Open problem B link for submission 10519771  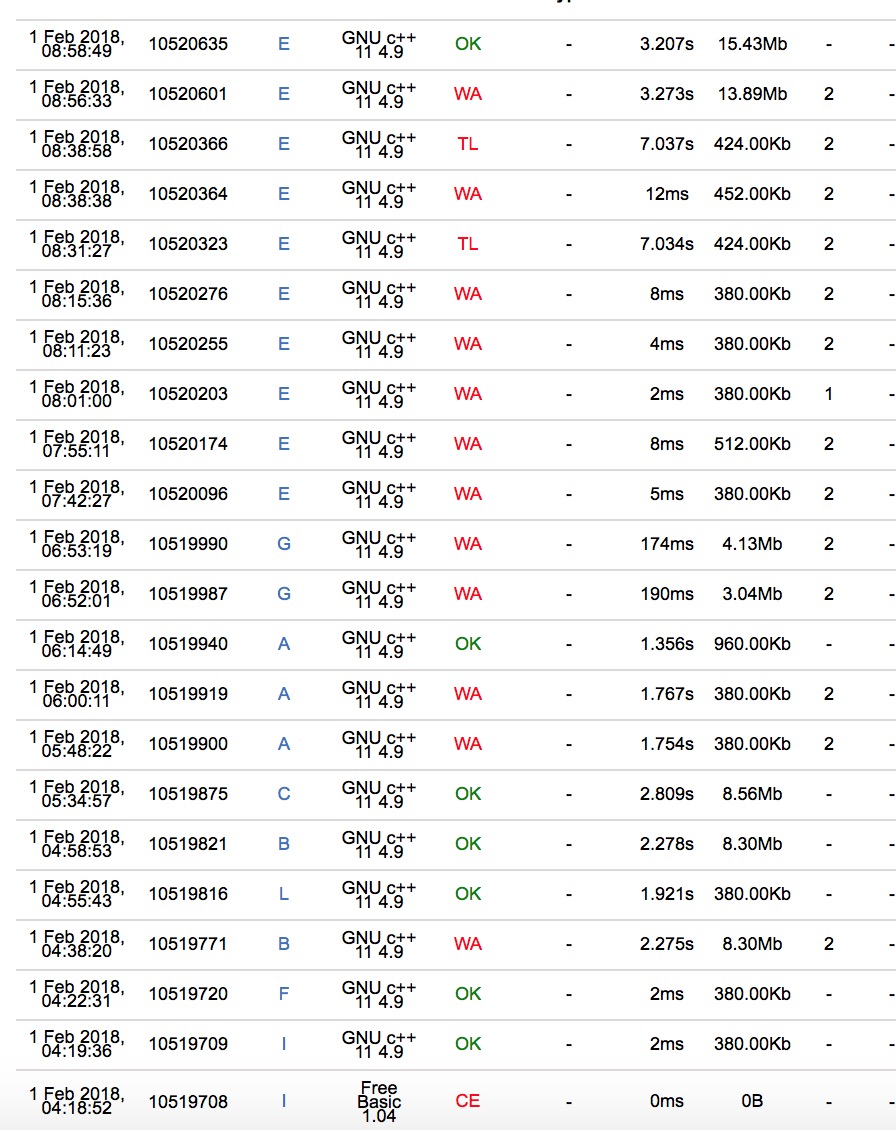pyautogui.click(x=284, y=944)
